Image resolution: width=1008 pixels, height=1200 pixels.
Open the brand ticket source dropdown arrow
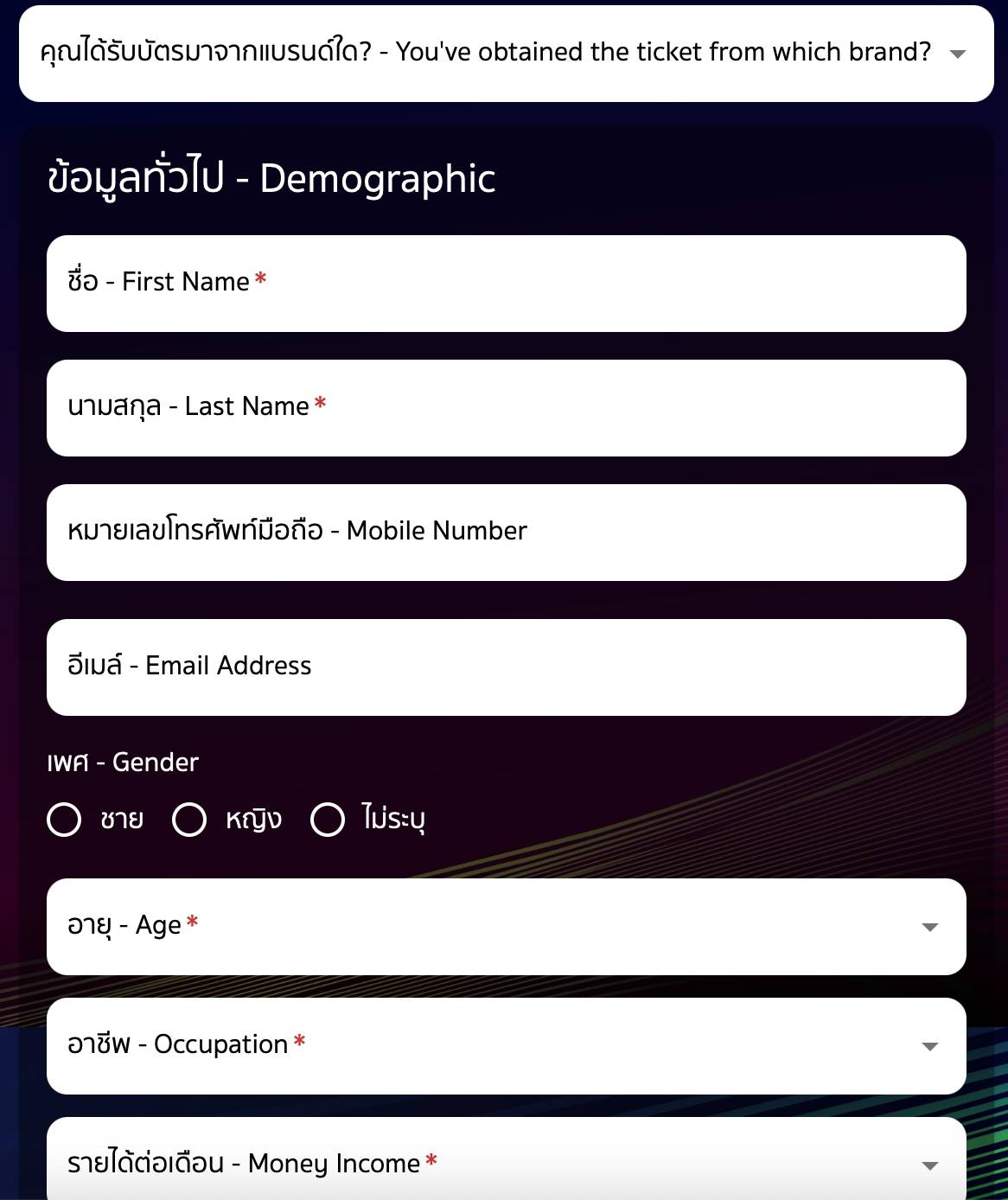pyautogui.click(x=958, y=52)
